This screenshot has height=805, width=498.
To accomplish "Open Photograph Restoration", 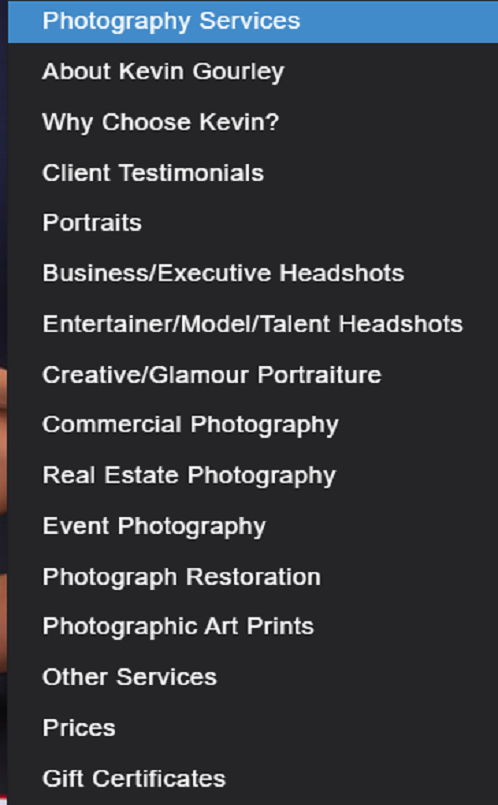I will pos(253,577).
